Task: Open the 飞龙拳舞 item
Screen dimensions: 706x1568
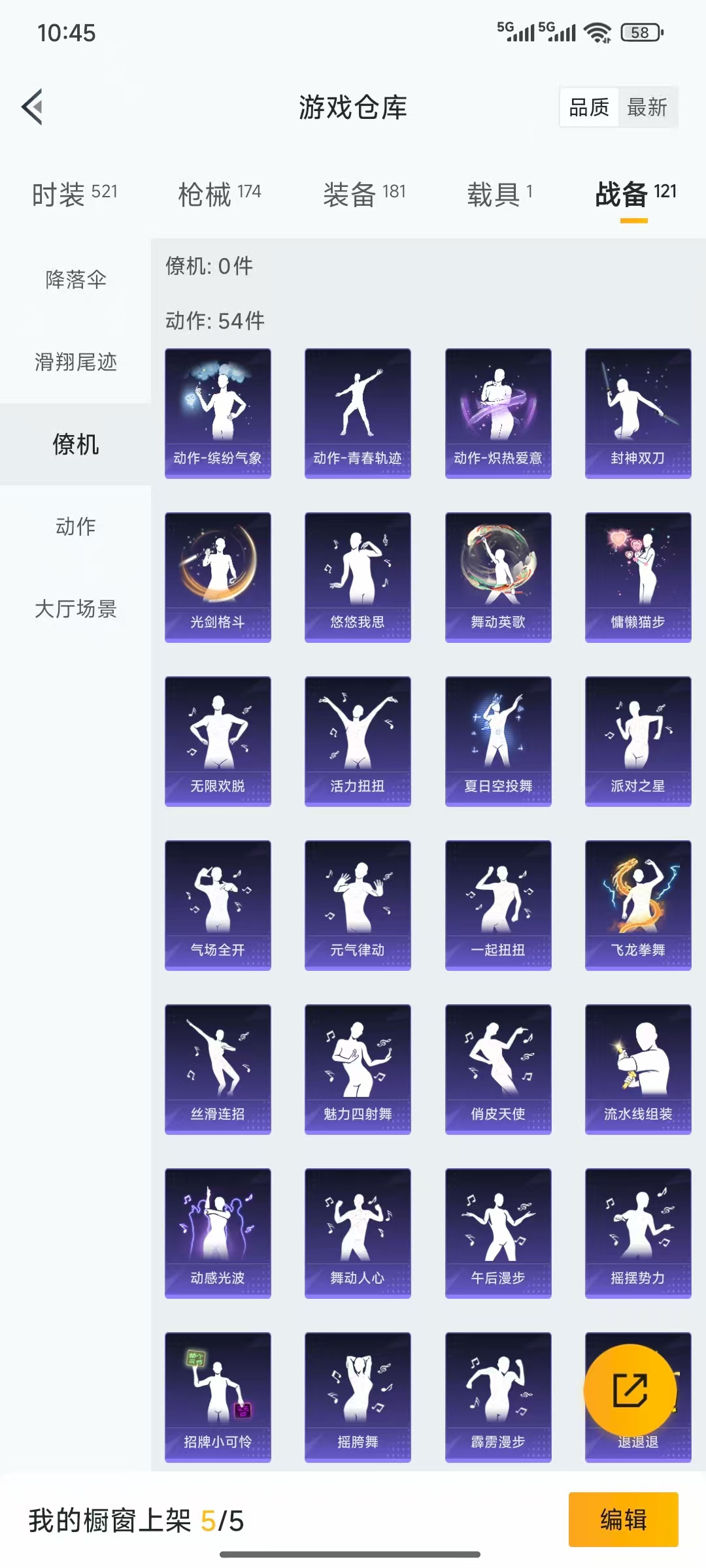Action: pyautogui.click(x=638, y=905)
